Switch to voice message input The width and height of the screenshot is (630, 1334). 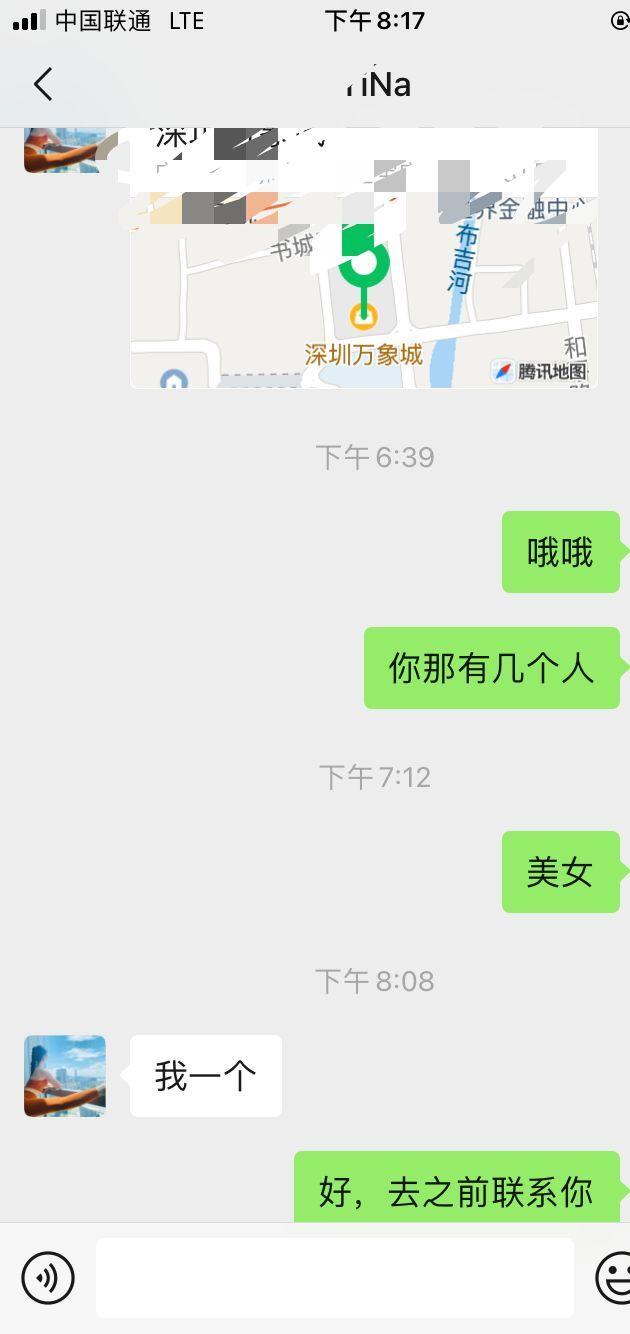pos(48,1277)
